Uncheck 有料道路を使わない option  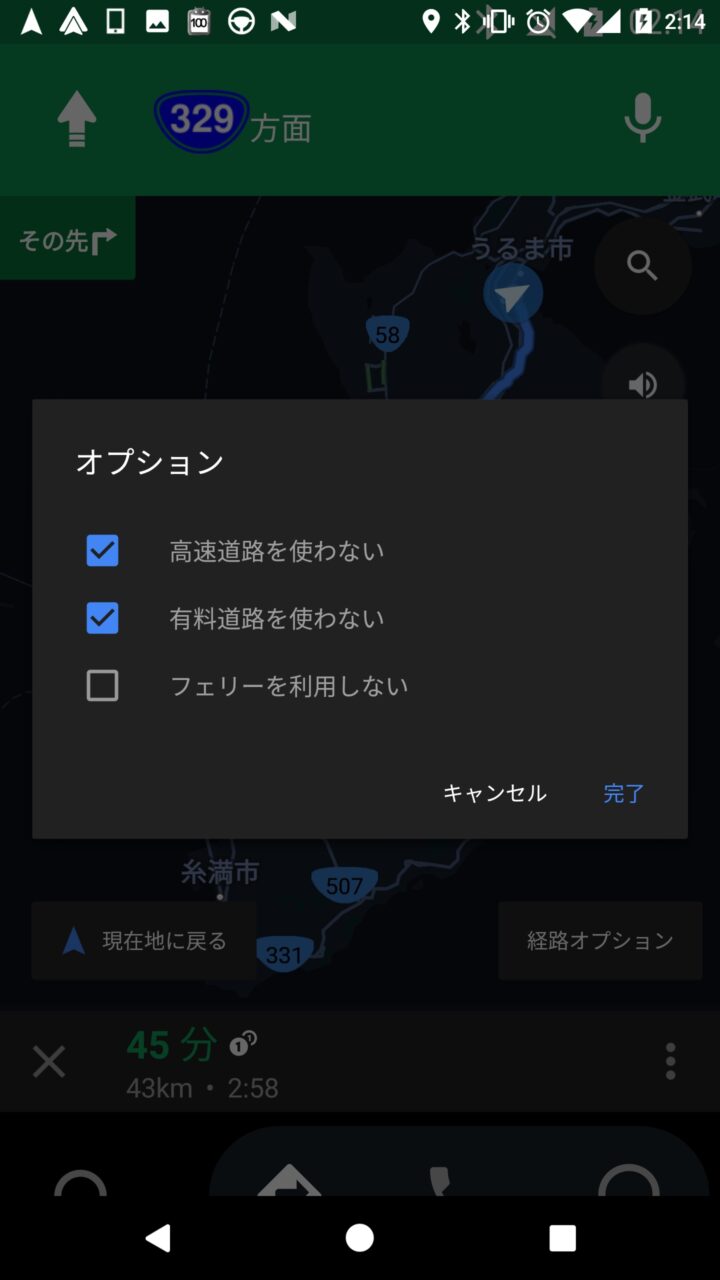coord(102,618)
